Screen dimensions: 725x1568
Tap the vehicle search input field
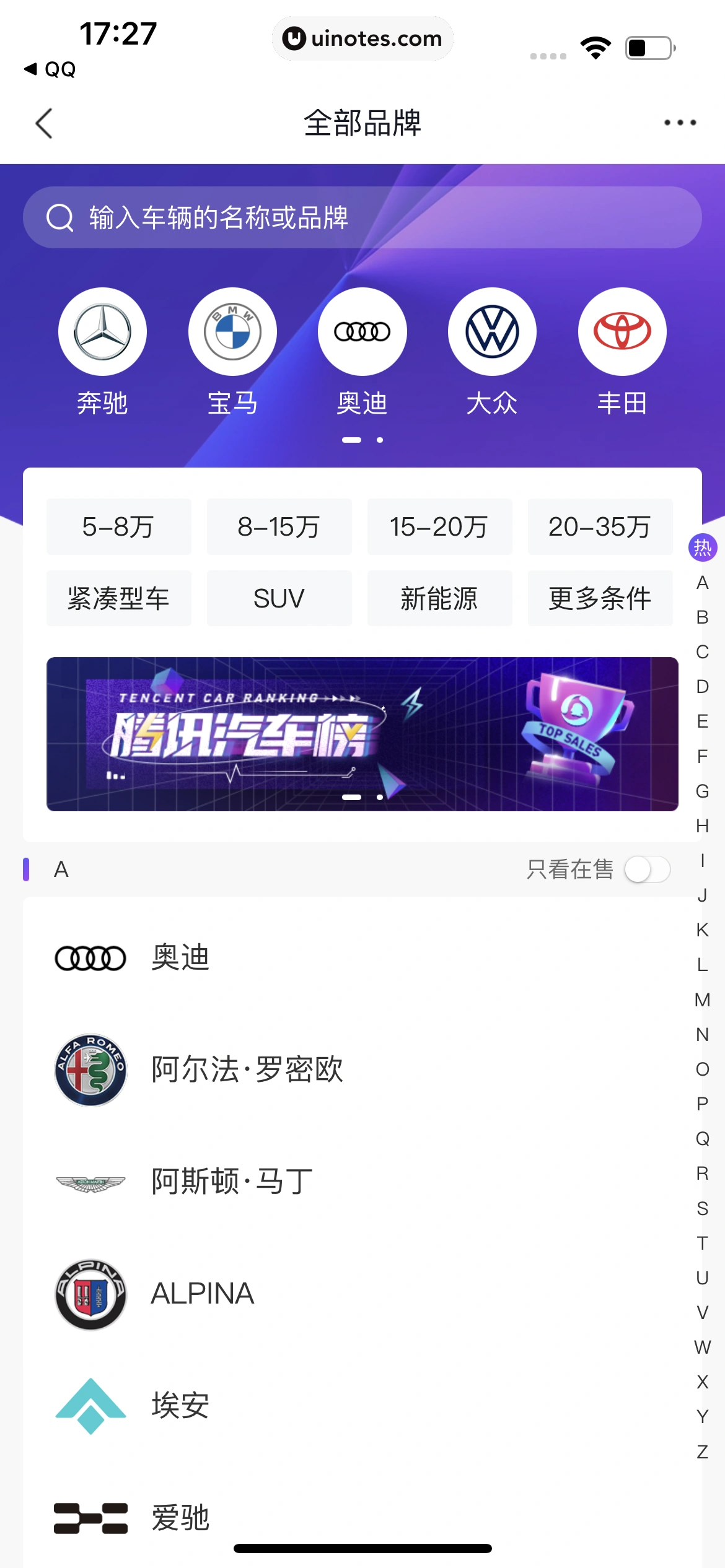[362, 217]
